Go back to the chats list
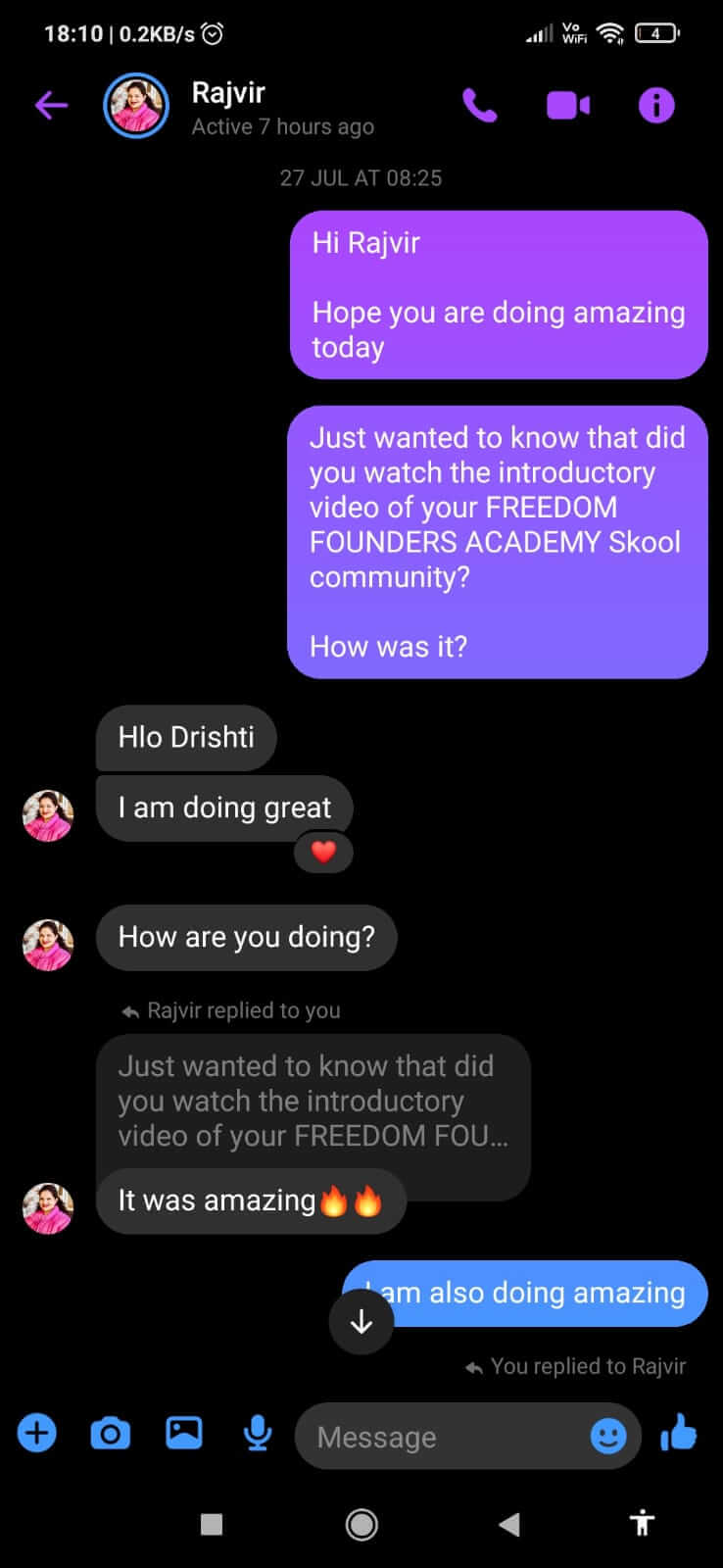 pyautogui.click(x=51, y=106)
